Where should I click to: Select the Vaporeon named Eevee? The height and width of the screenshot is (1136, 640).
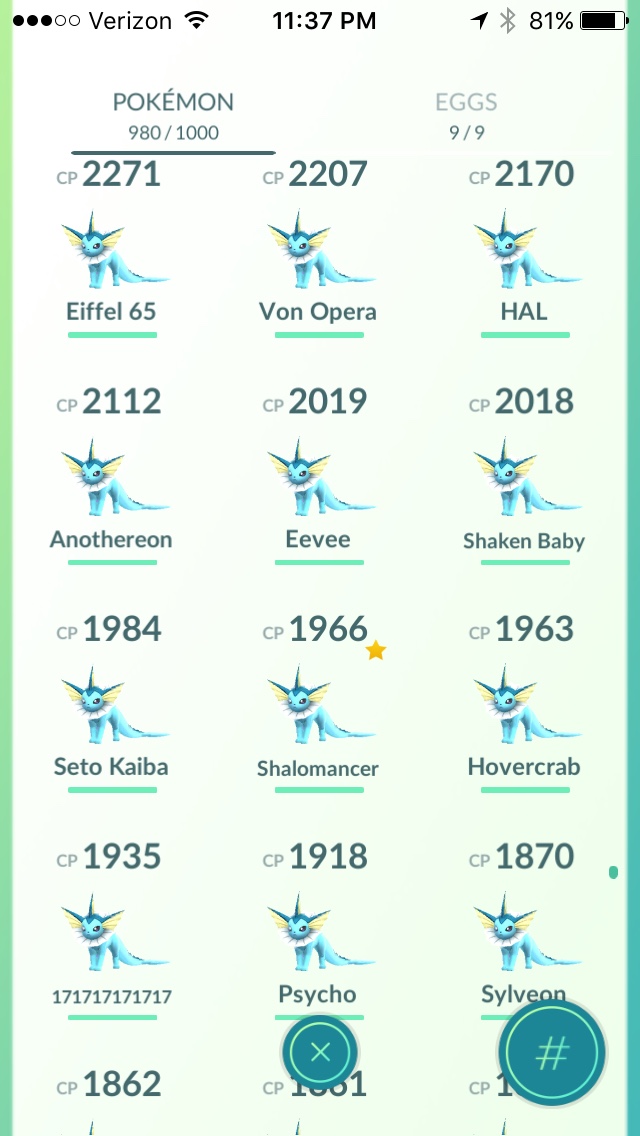point(318,476)
